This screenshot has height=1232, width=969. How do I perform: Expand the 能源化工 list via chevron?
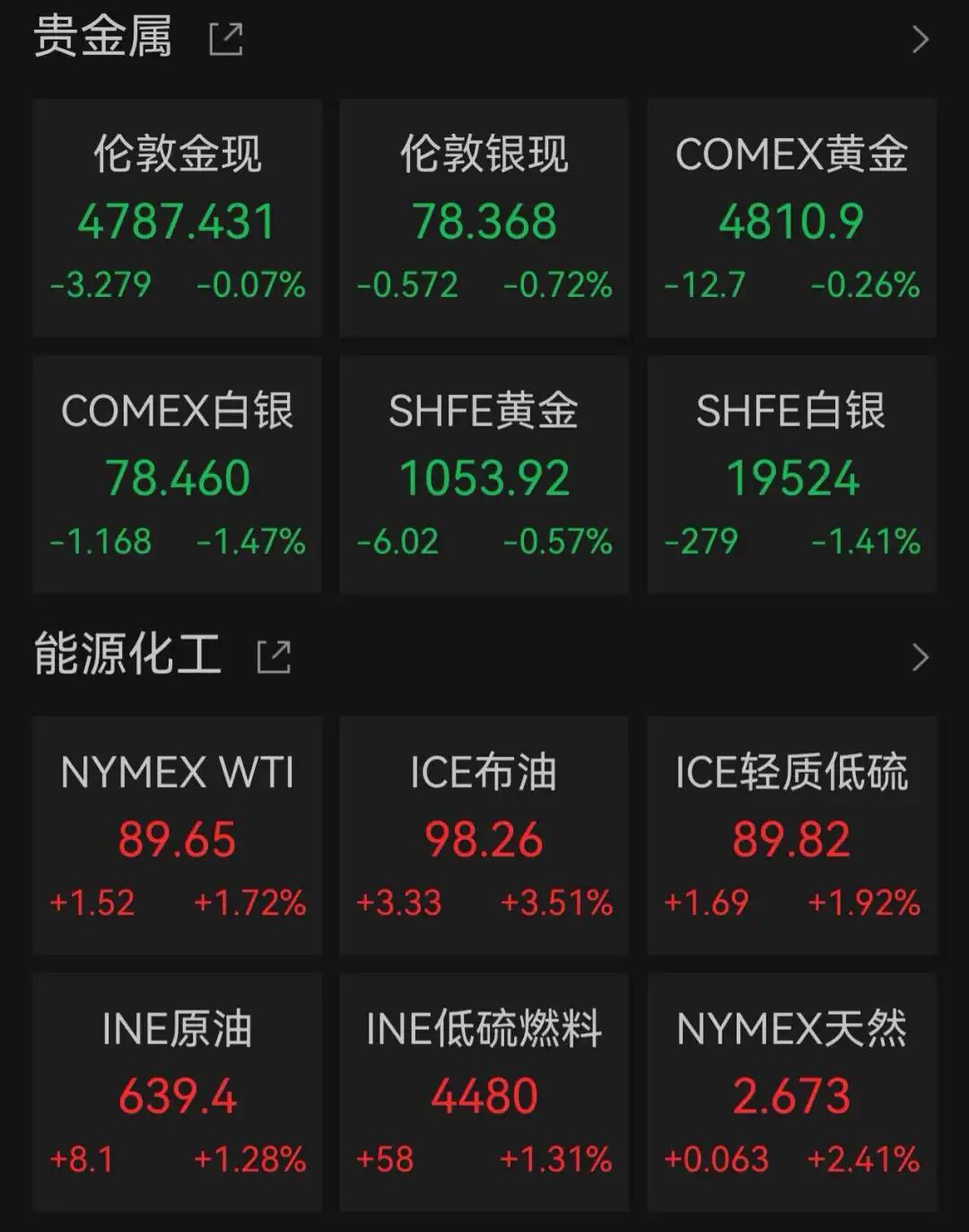pos(920,658)
